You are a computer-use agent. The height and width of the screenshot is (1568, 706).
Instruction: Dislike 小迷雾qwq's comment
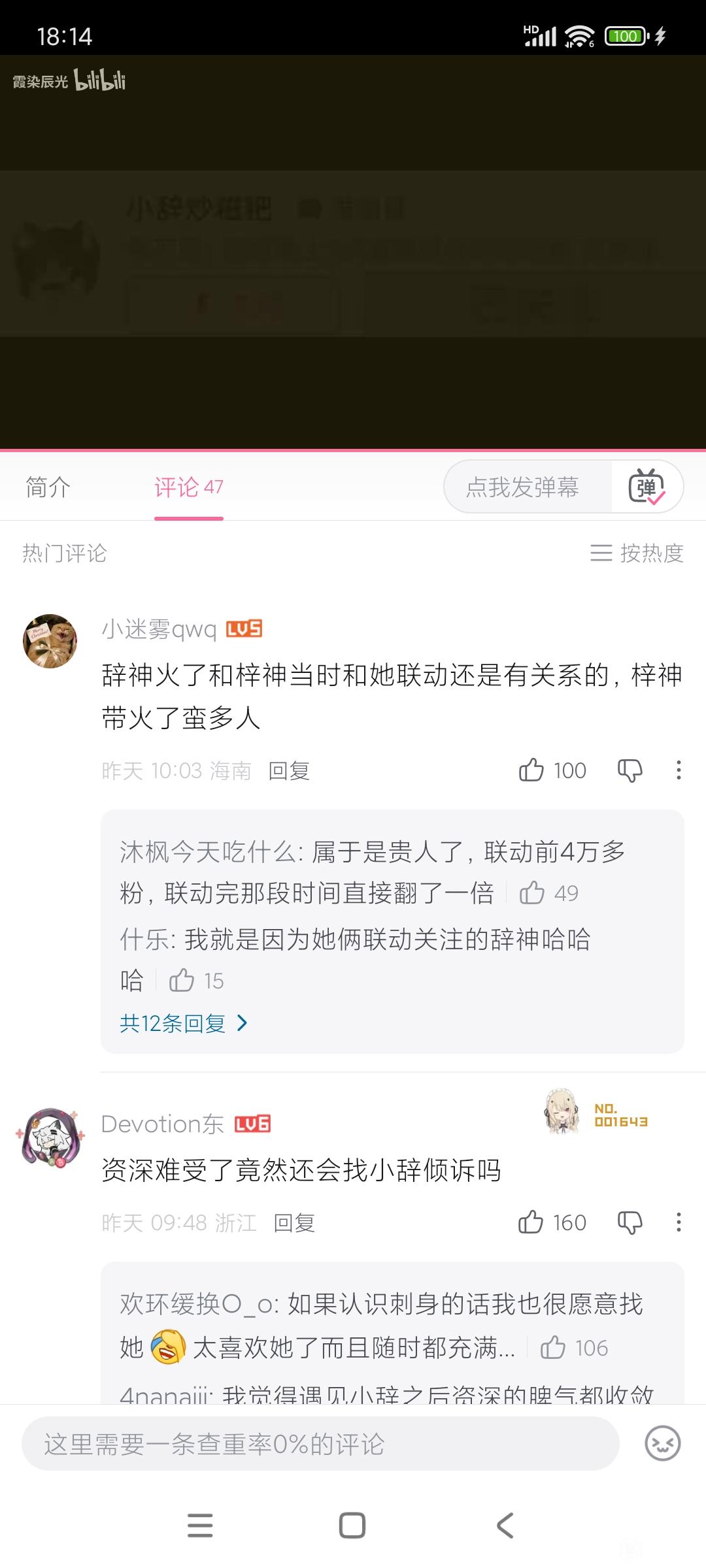point(630,771)
